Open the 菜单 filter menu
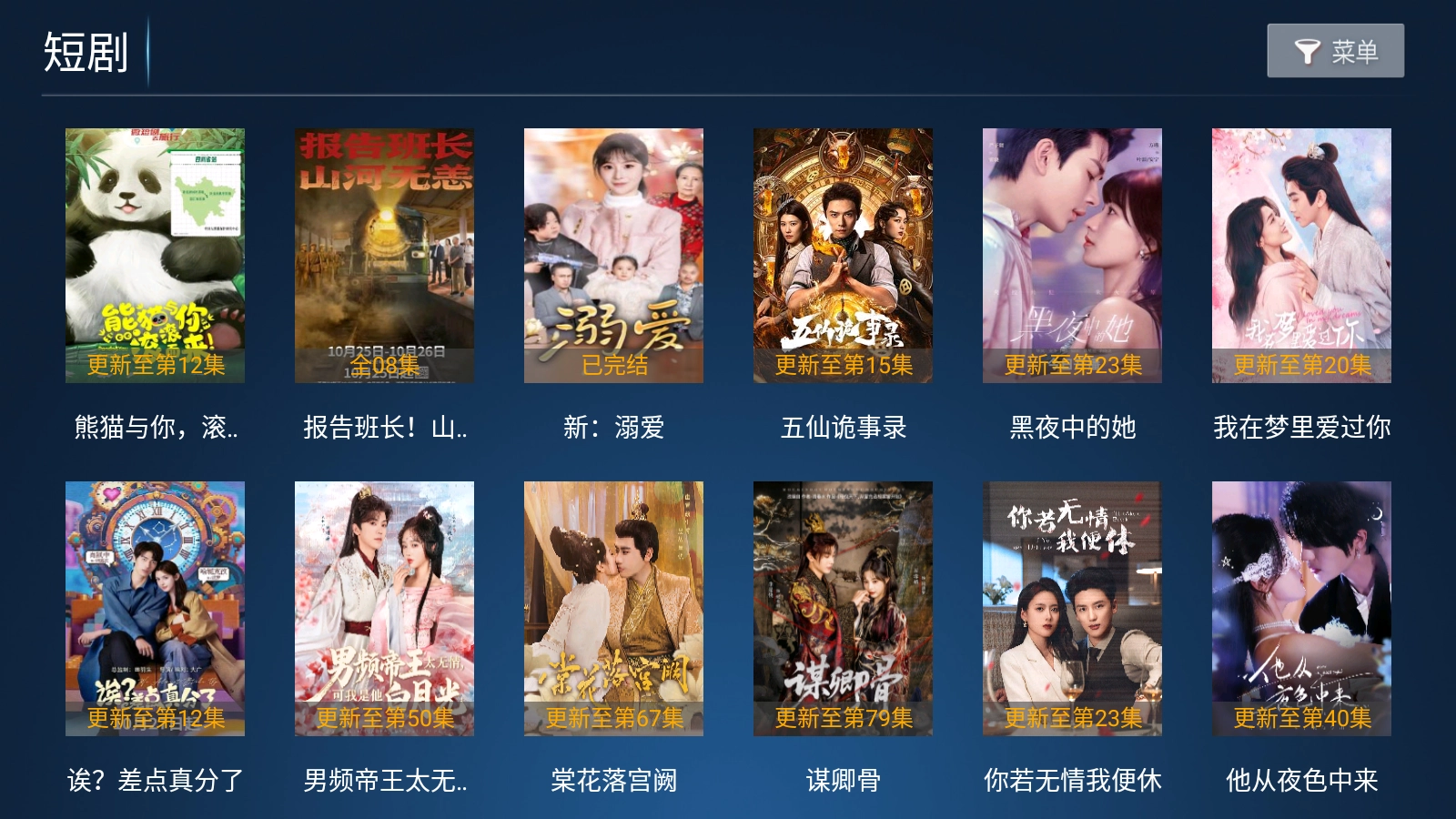The image size is (1456, 819). pos(1335,51)
